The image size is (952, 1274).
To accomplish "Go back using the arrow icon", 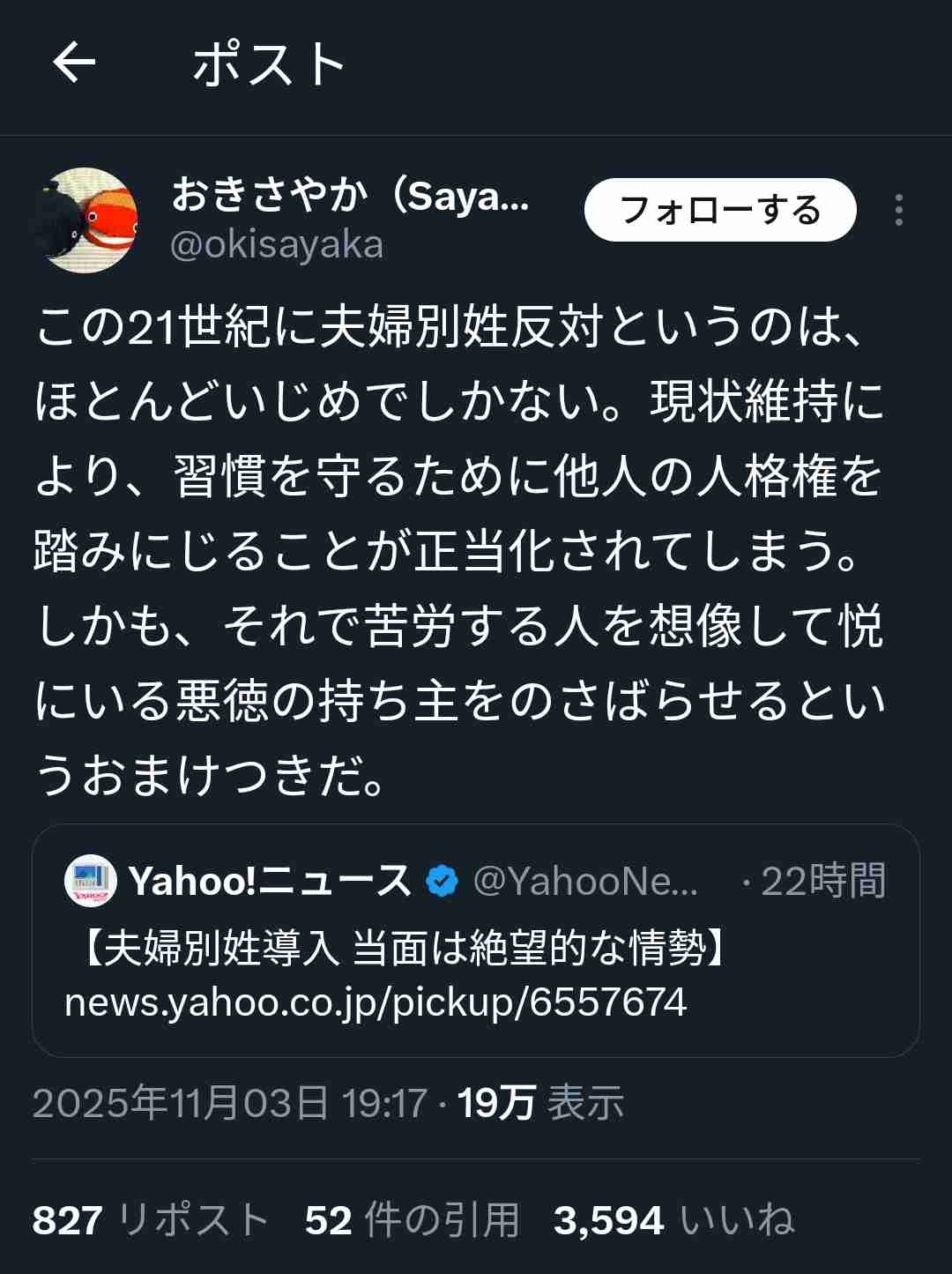I will pyautogui.click(x=74, y=63).
